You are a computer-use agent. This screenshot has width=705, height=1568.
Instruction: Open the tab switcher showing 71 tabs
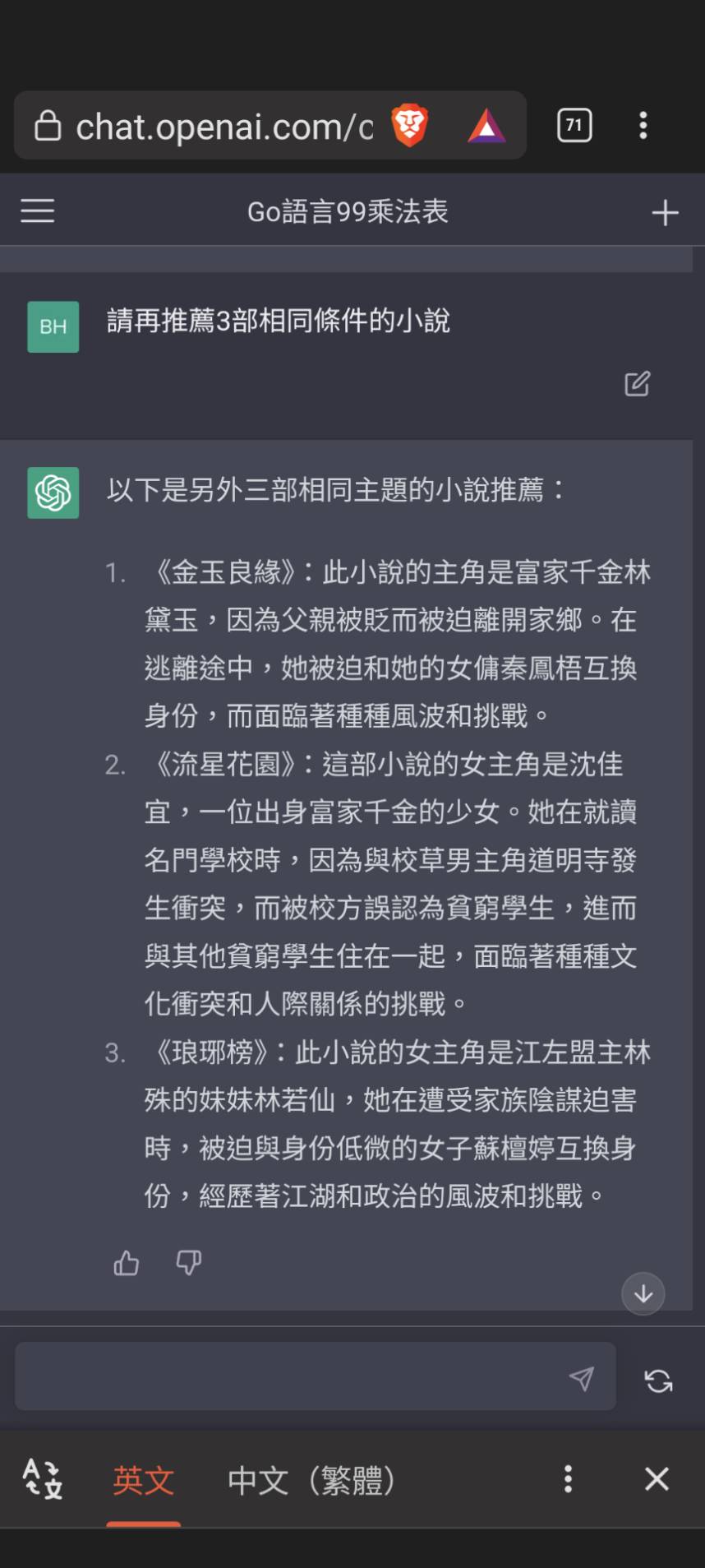(x=574, y=126)
